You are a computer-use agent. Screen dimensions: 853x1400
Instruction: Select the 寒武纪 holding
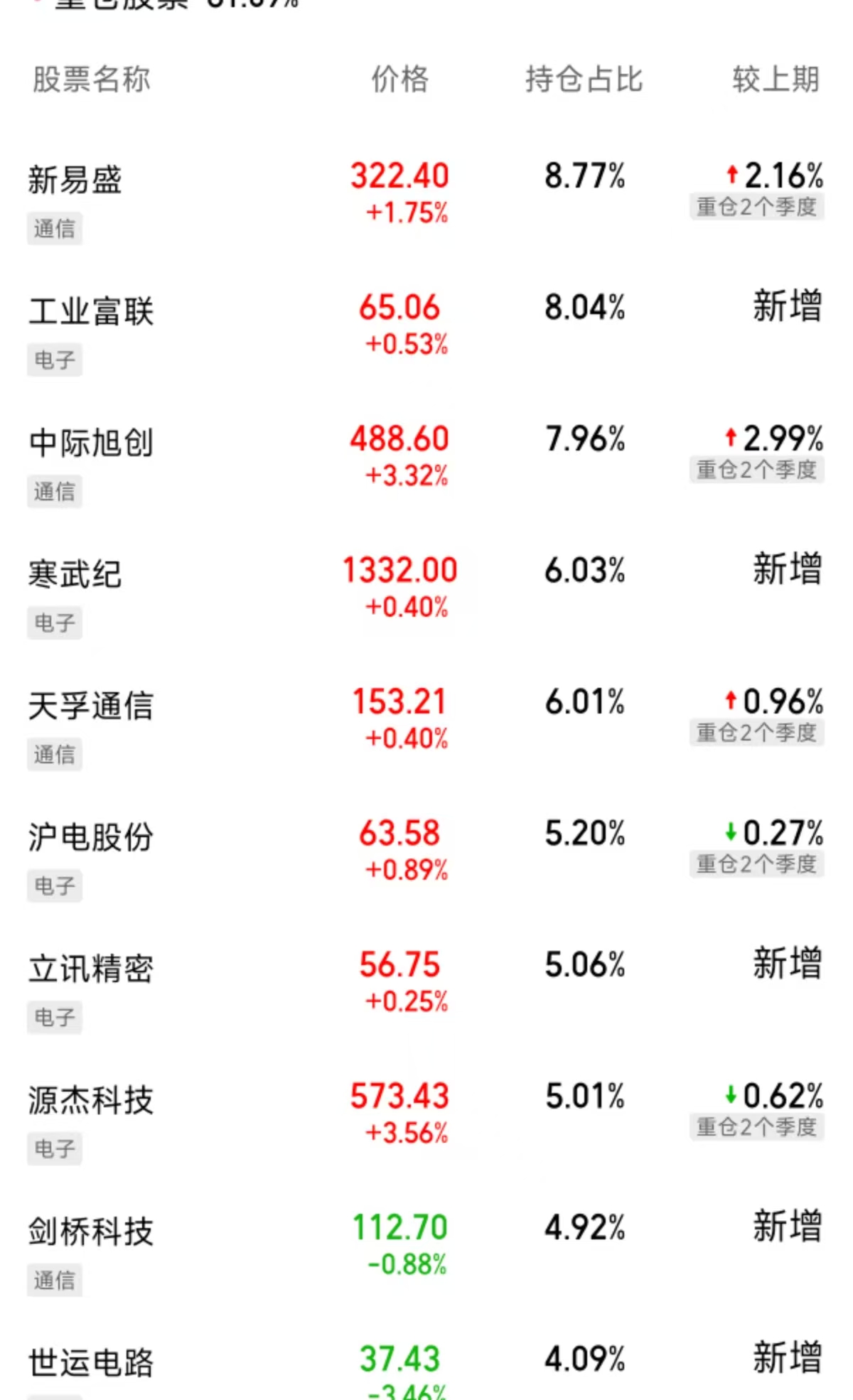point(75,574)
